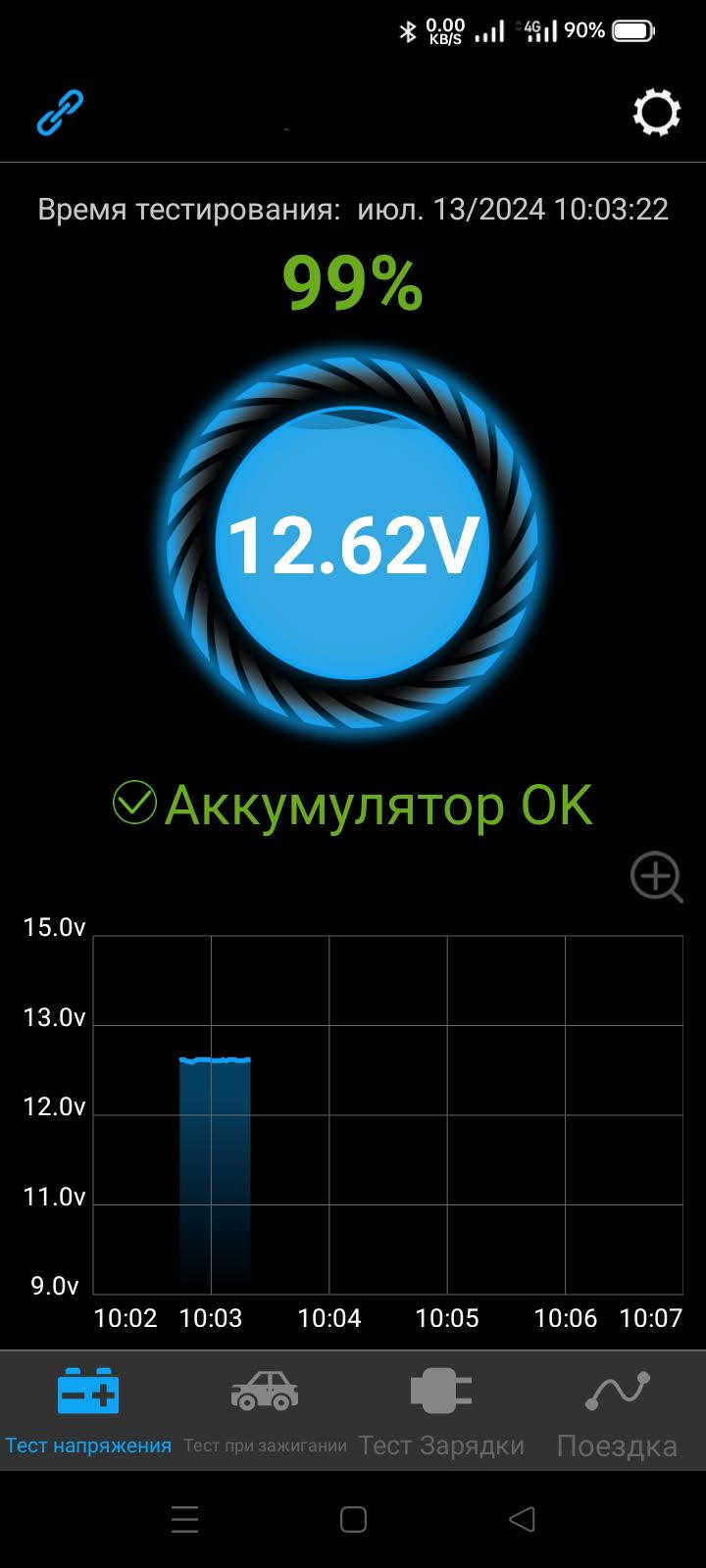Image resolution: width=706 pixels, height=1568 pixels.
Task: Switch to the Тест при зажигании tab
Action: click(x=265, y=1411)
